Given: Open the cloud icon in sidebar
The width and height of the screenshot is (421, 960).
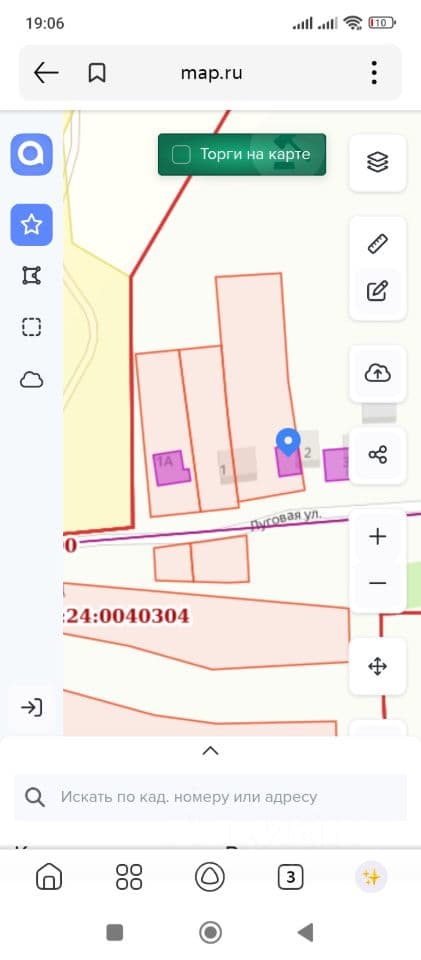Looking at the screenshot, I should (31, 380).
